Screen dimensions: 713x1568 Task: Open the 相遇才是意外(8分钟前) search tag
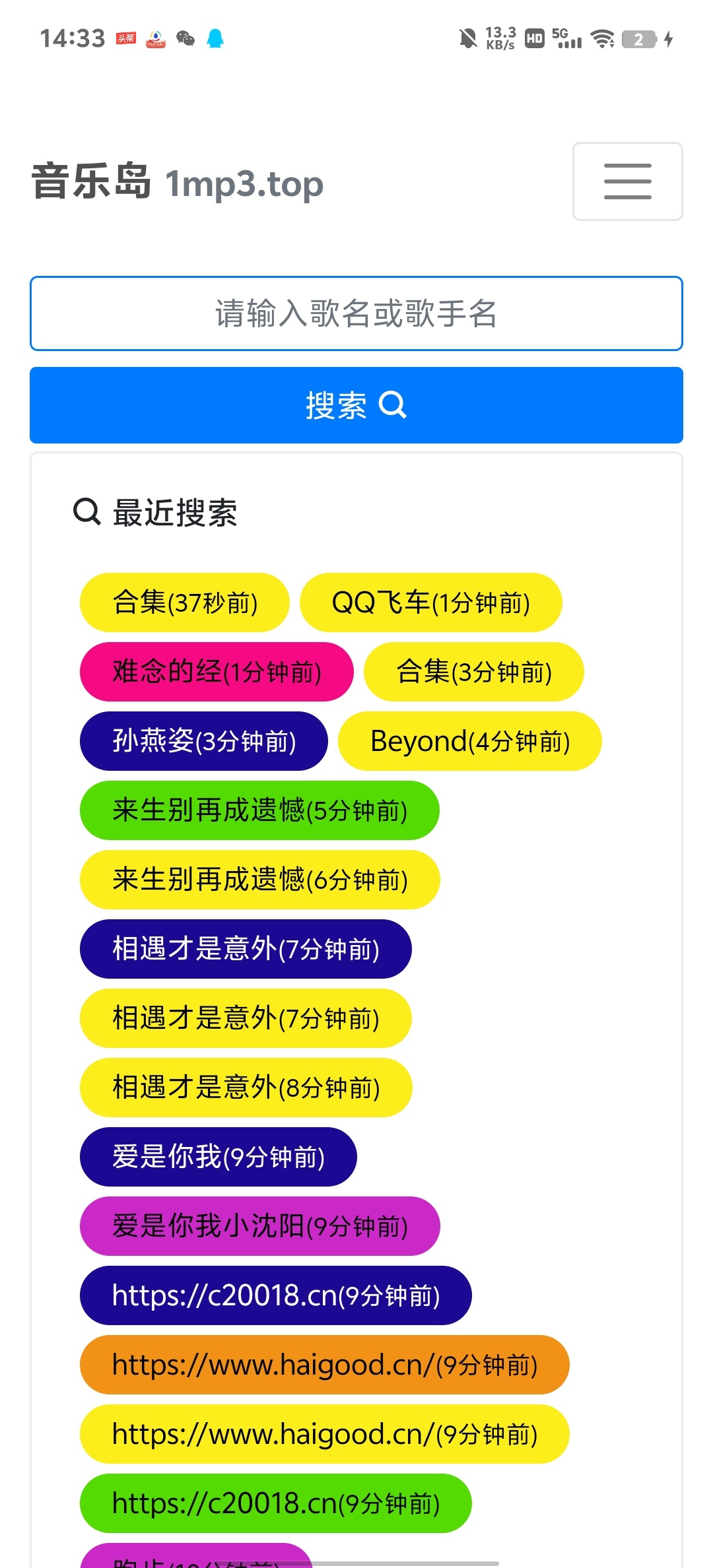coord(244,1088)
